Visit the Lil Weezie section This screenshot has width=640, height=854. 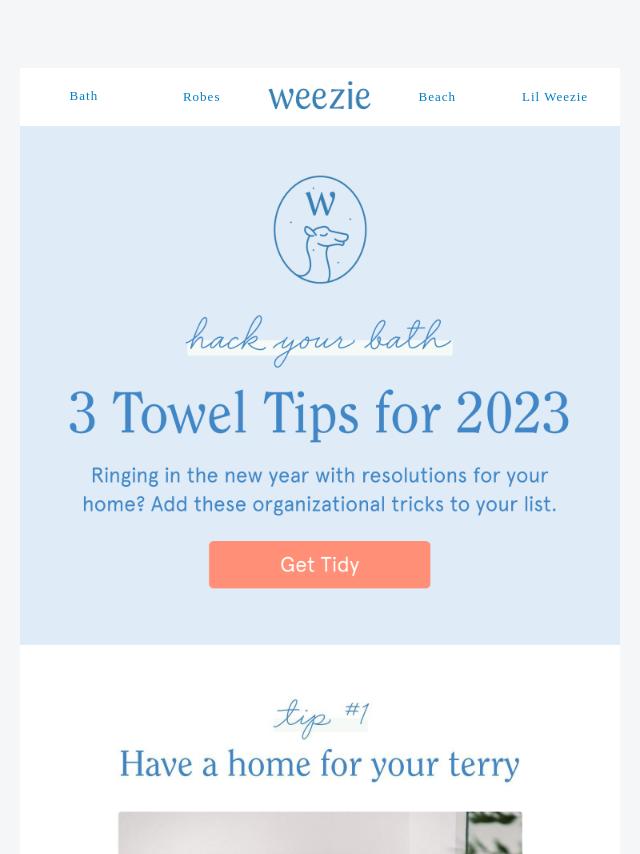(x=554, y=97)
